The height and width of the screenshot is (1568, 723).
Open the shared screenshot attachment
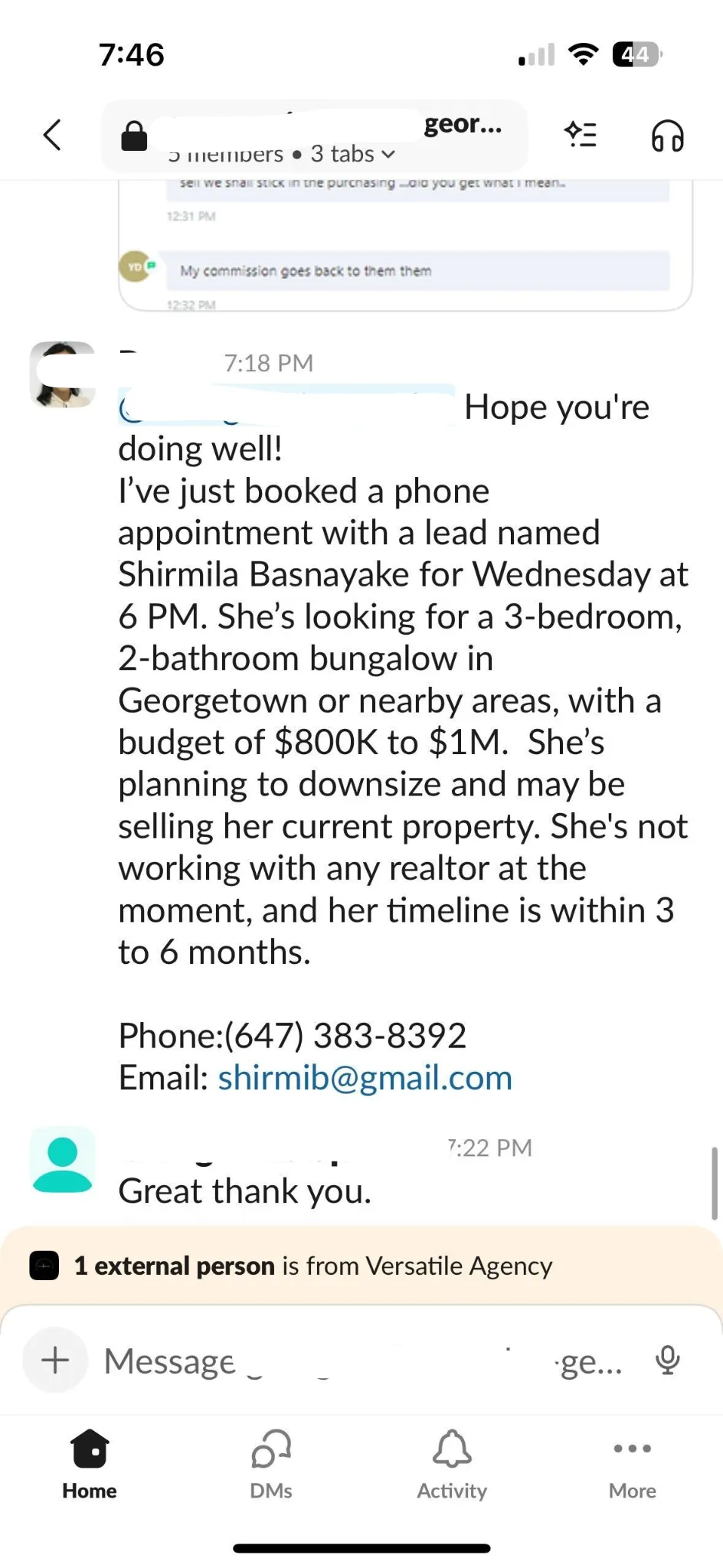(406, 245)
